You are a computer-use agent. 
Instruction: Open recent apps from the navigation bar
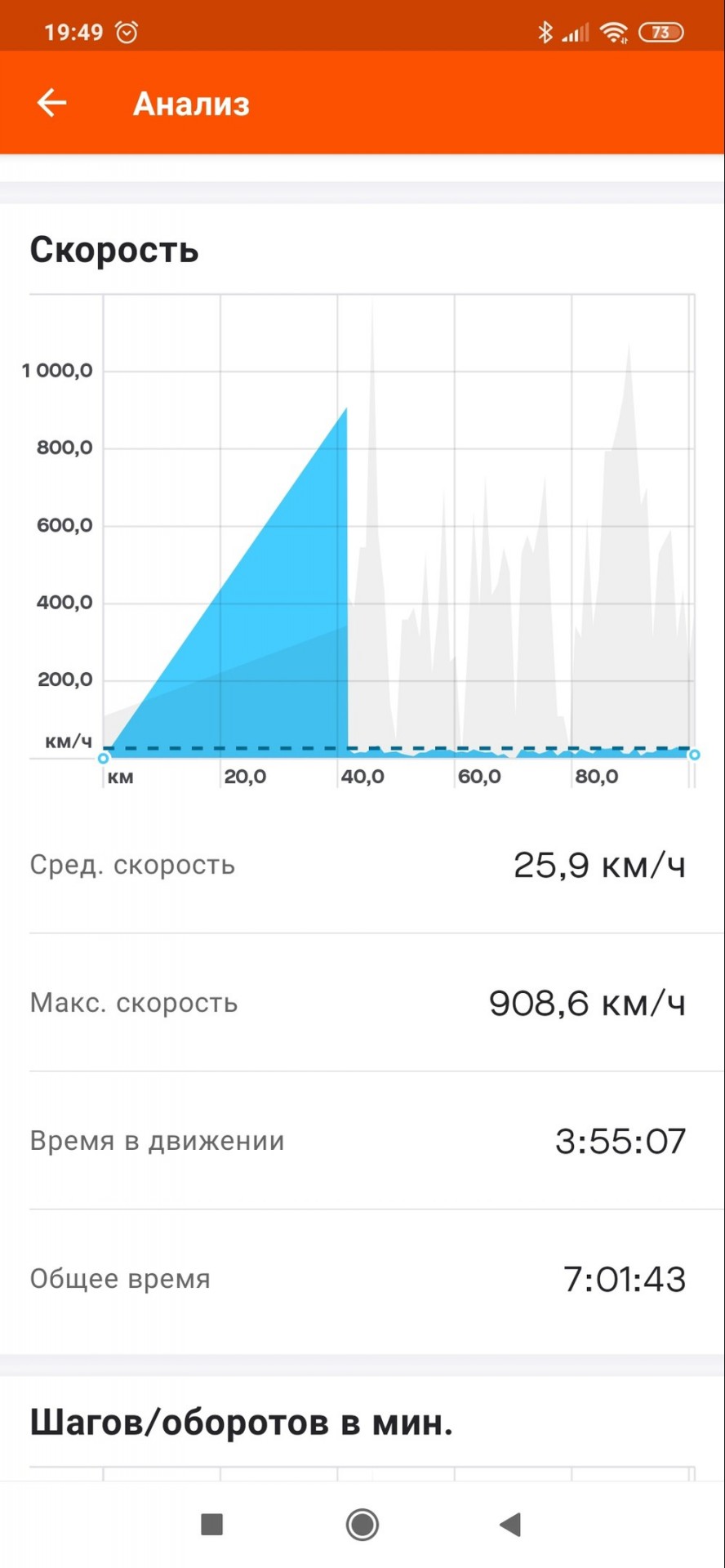[x=211, y=1524]
